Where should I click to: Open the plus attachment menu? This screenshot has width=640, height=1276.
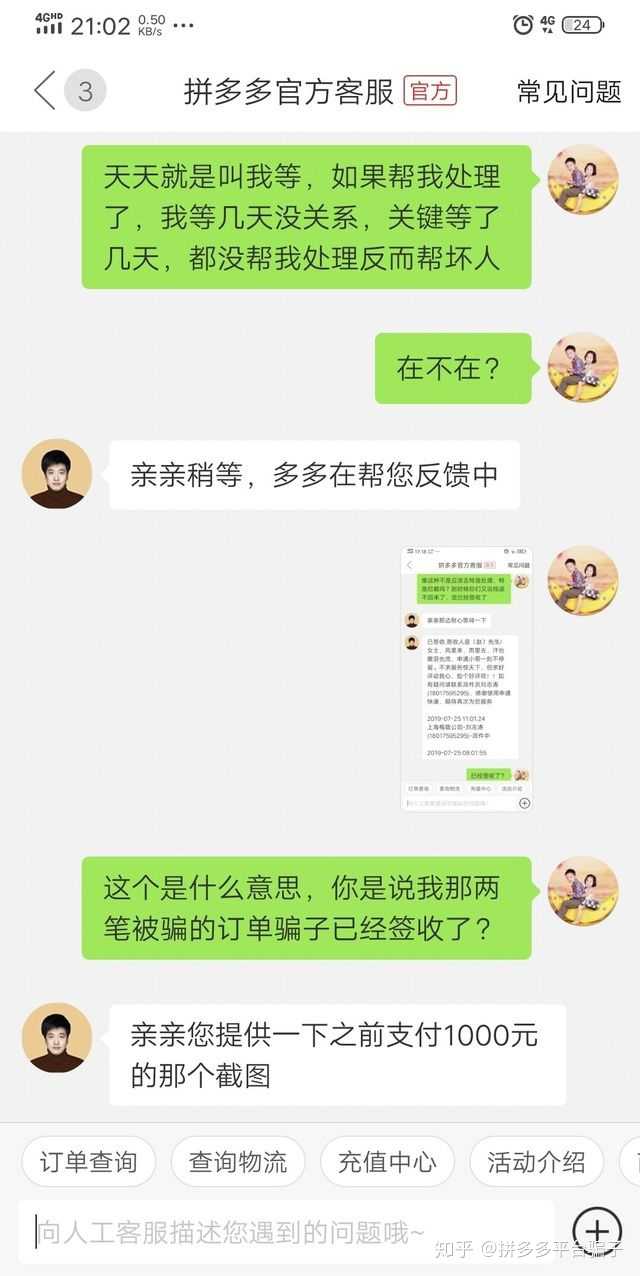click(x=596, y=1232)
